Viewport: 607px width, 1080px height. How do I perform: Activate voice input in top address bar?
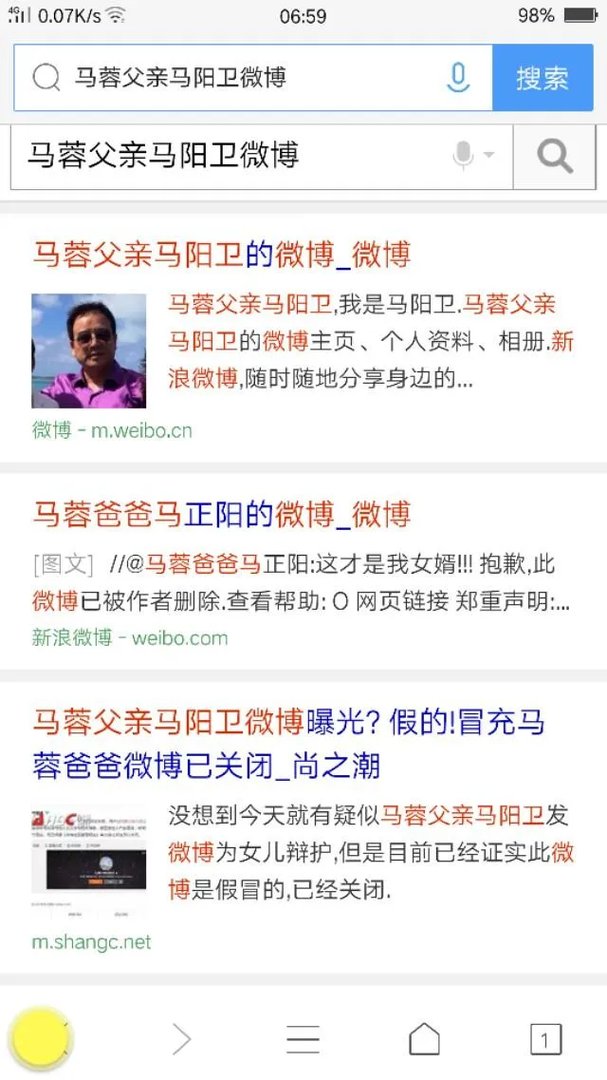[x=458, y=77]
